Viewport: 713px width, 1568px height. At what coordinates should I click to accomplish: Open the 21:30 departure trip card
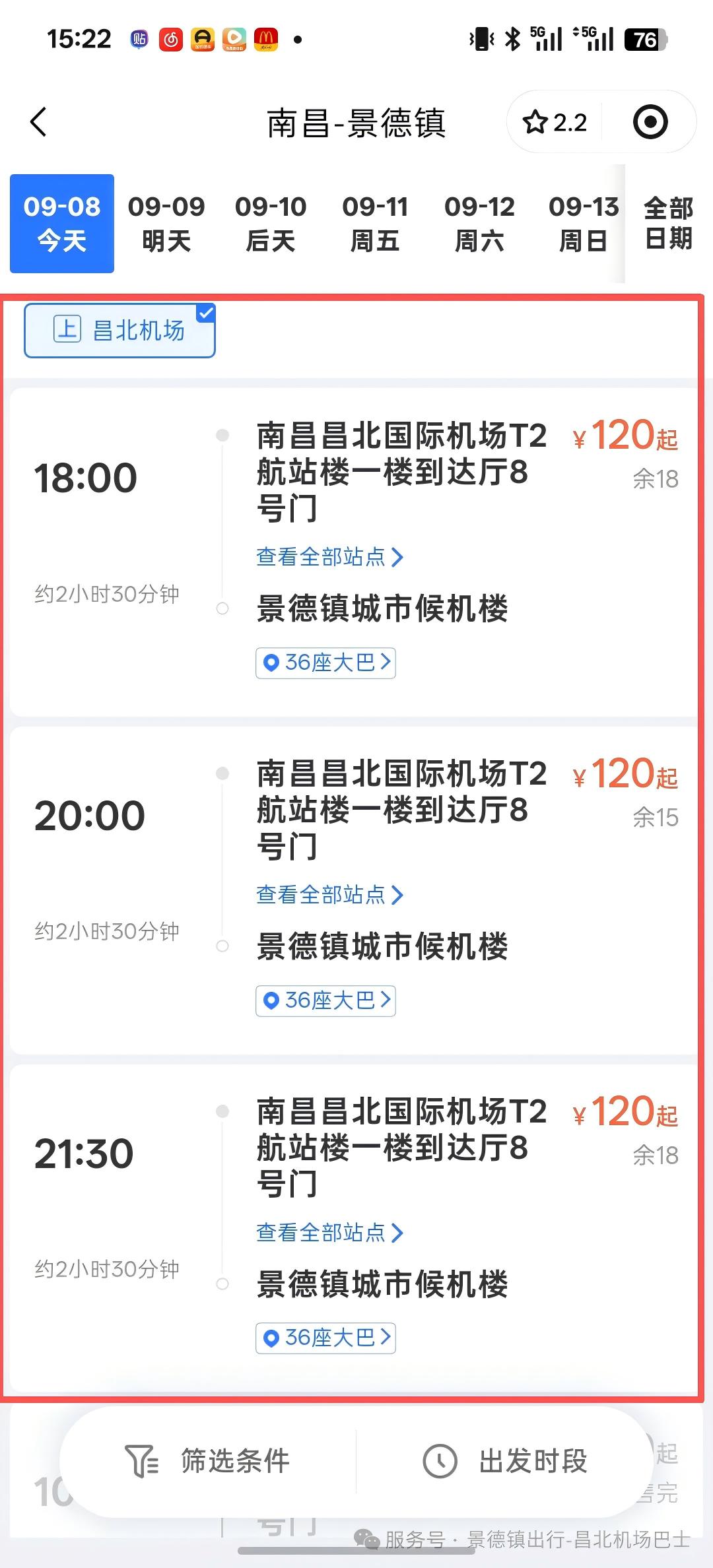click(x=354, y=1228)
